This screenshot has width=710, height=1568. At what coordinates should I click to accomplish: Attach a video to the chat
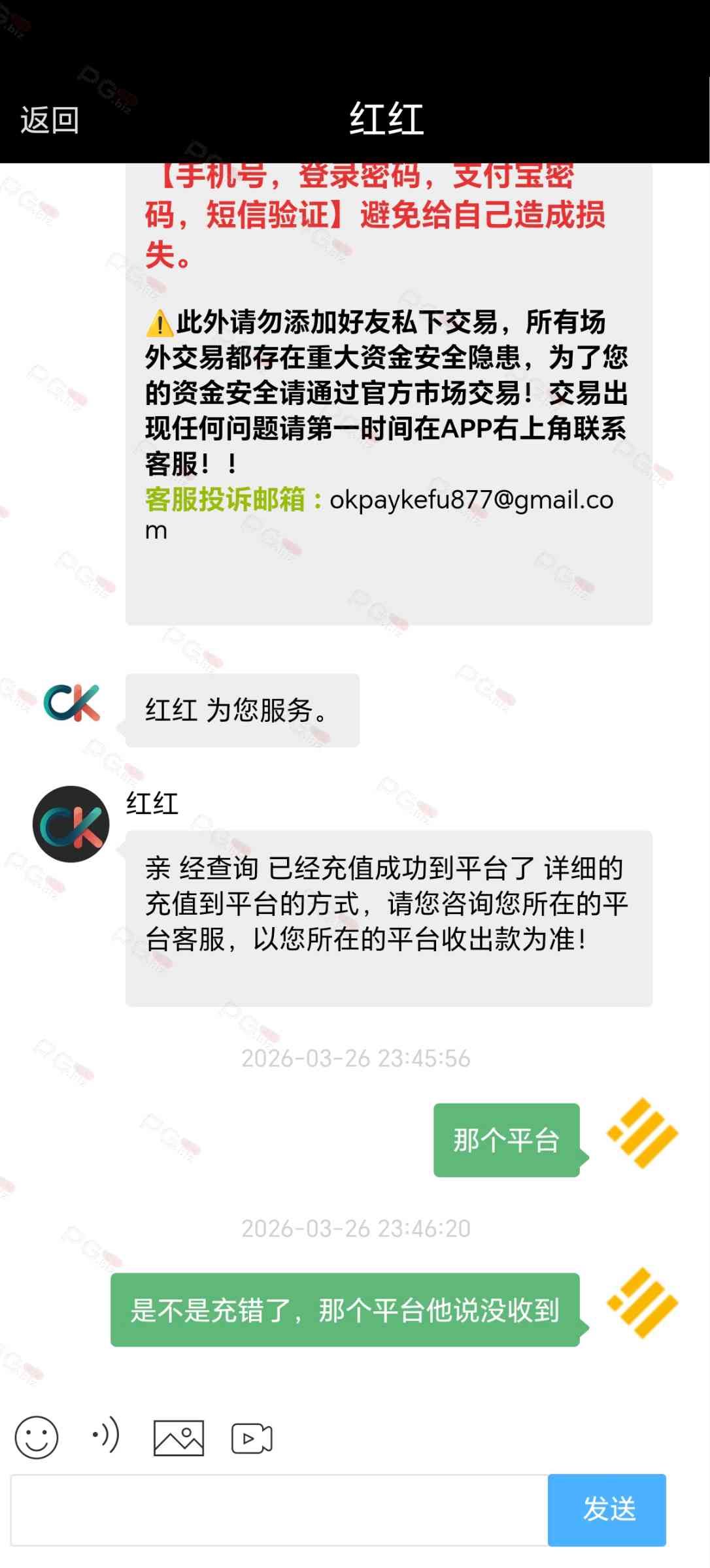(x=252, y=1438)
